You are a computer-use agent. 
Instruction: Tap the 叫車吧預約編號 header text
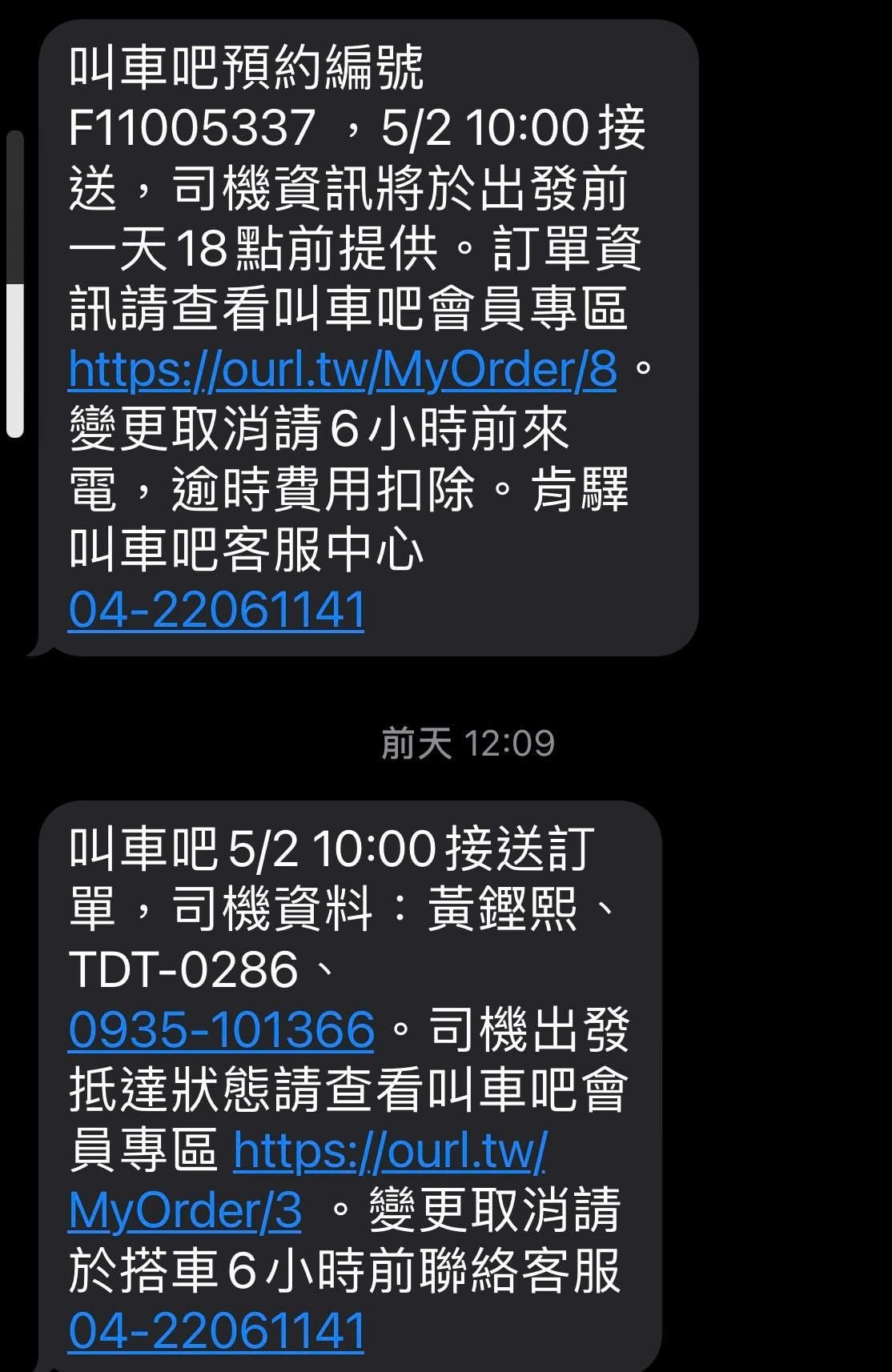[247, 69]
